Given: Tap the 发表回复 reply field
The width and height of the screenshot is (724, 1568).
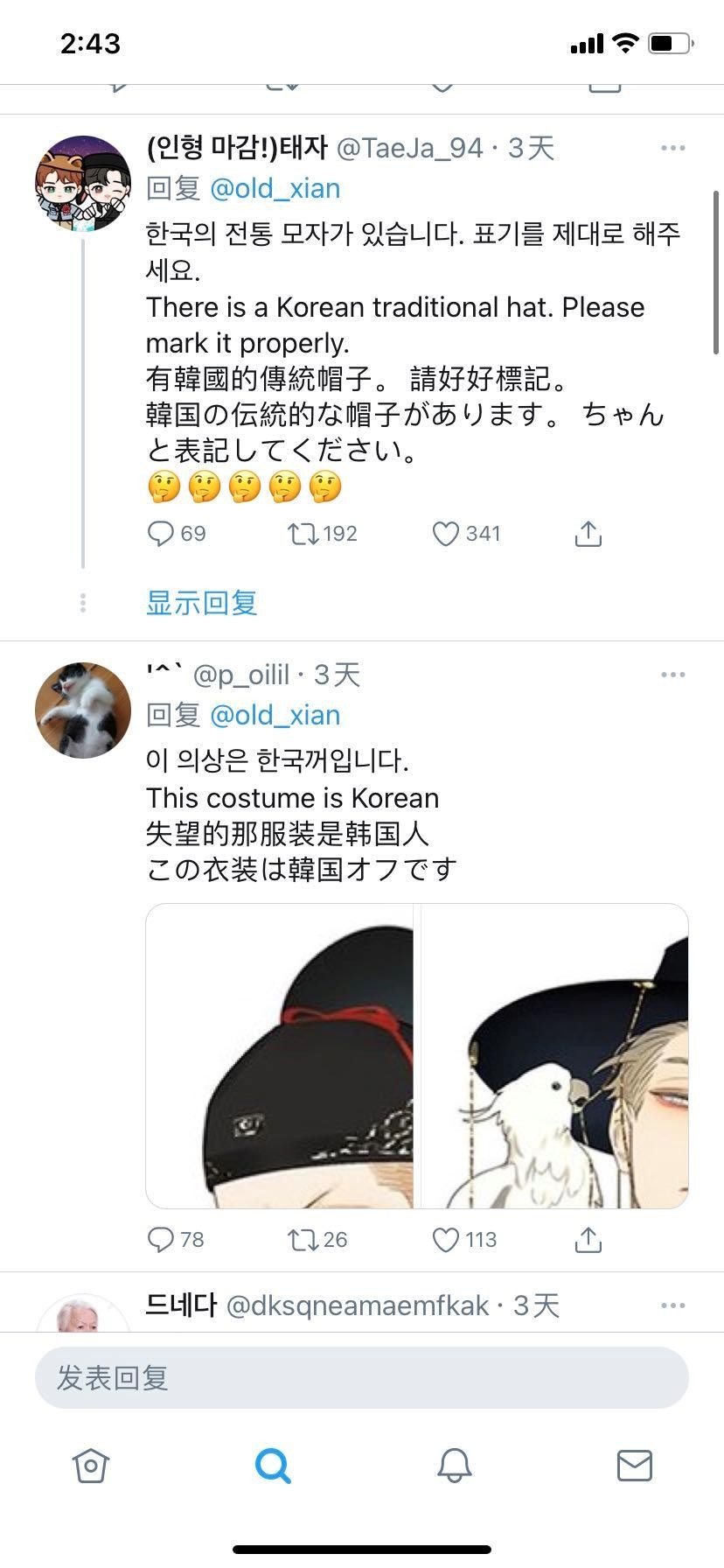Looking at the screenshot, I should click(x=362, y=1378).
